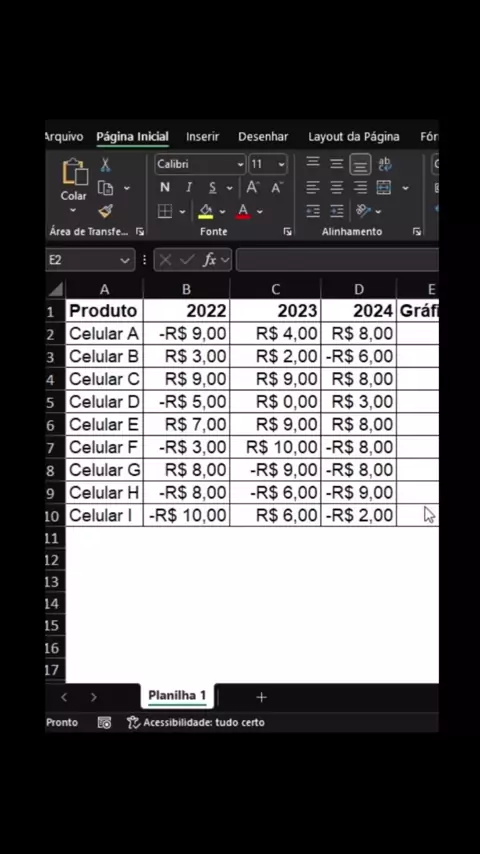This screenshot has height=854, width=480.
Task: Select the Planilha 1 sheet tab
Action: (177, 696)
